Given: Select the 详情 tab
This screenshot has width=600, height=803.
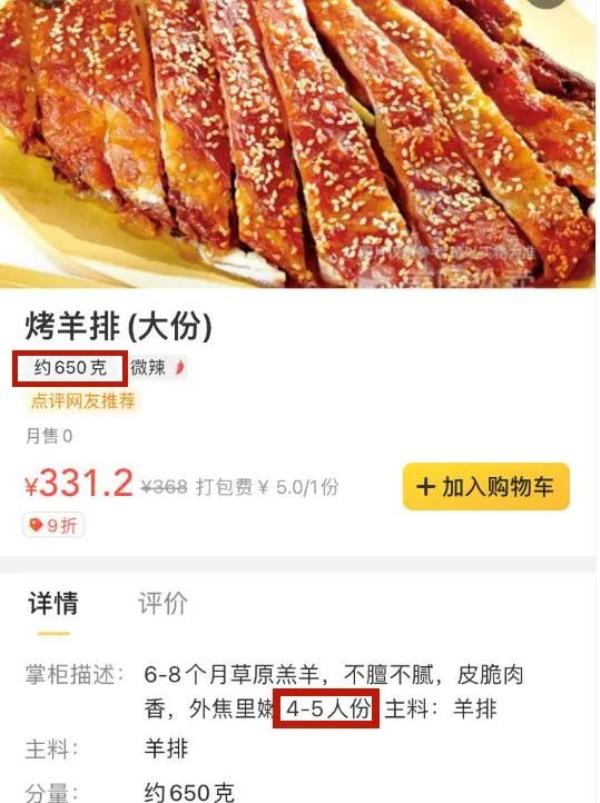Looking at the screenshot, I should tap(54, 604).
